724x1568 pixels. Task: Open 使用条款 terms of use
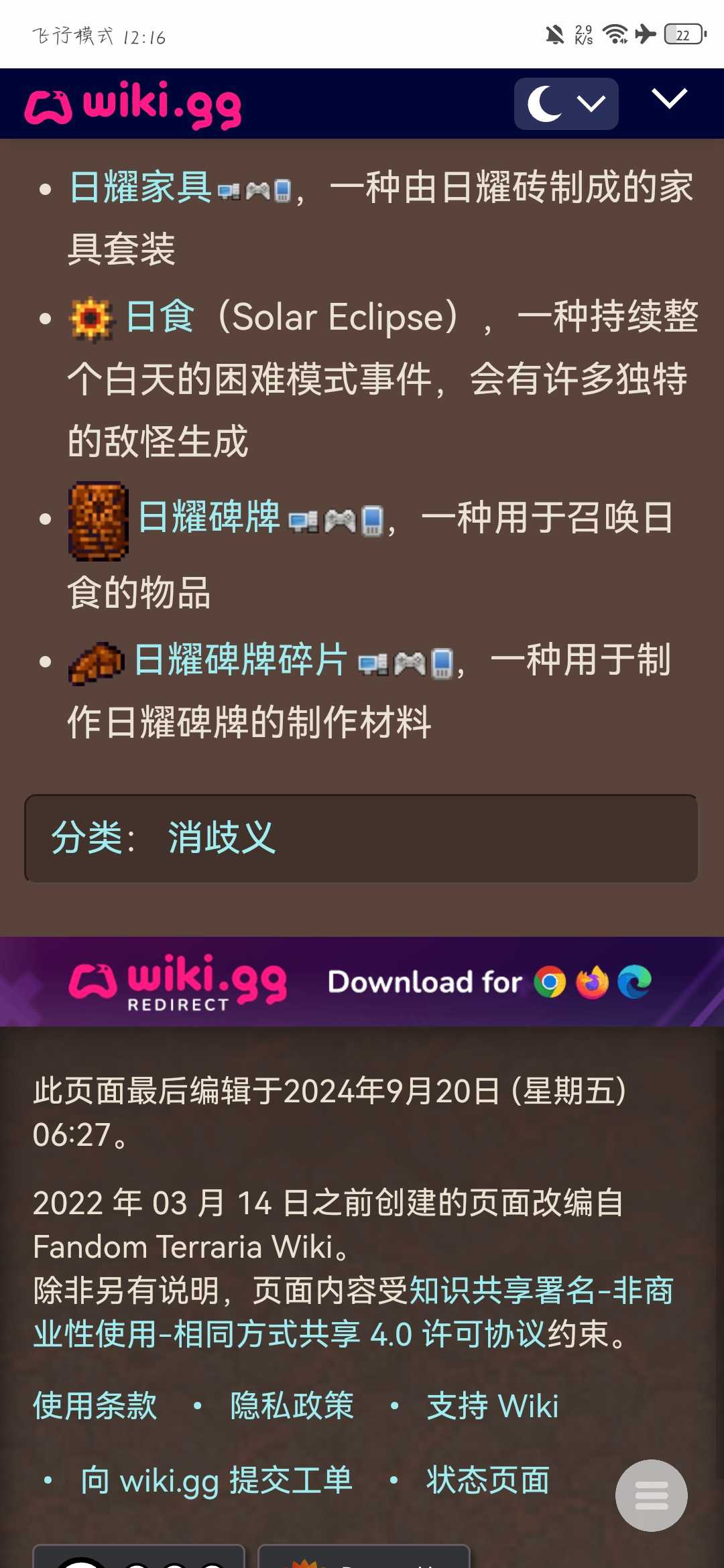point(95,1406)
